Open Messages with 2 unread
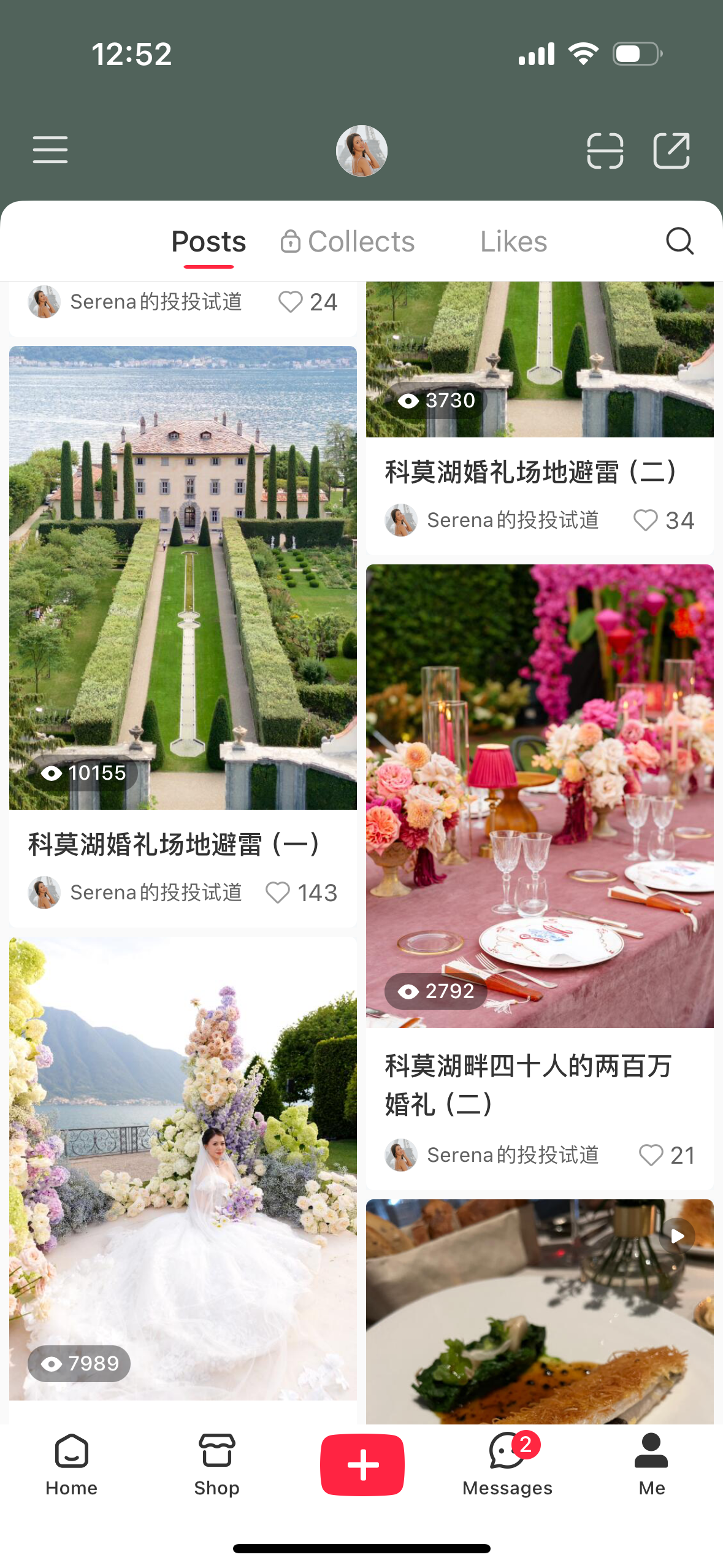 [507, 1464]
